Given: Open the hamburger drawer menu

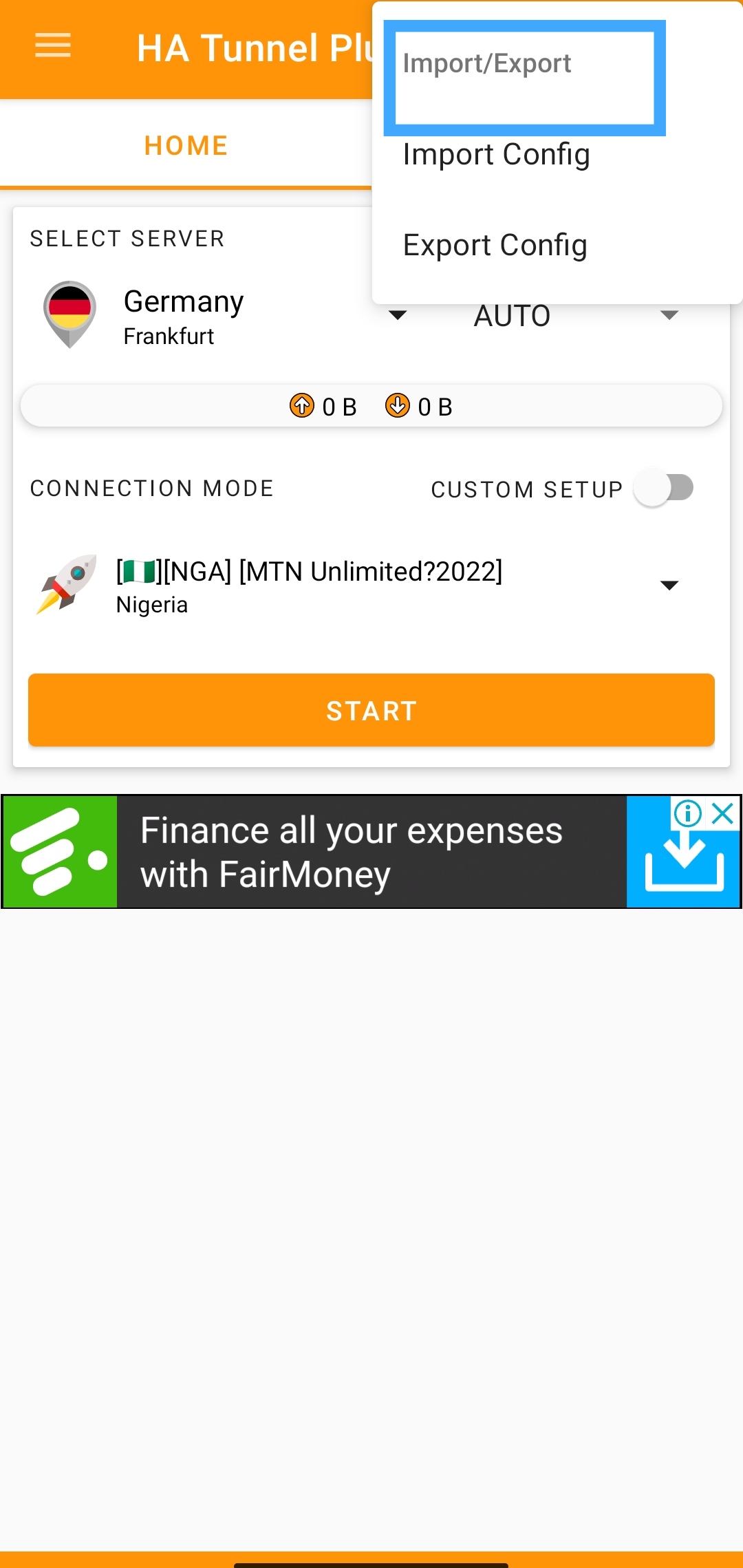Looking at the screenshot, I should pyautogui.click(x=53, y=45).
